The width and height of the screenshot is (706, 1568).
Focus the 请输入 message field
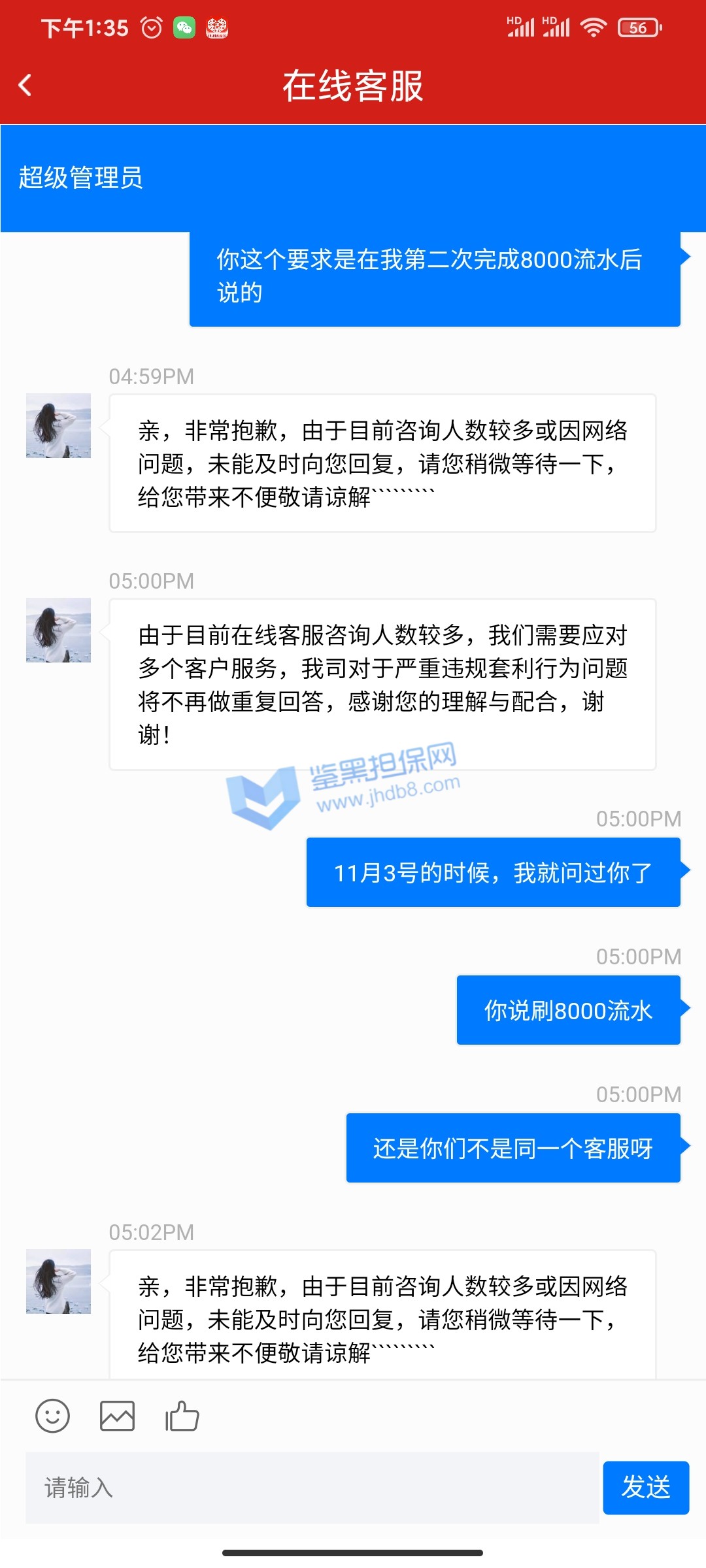[312, 1488]
